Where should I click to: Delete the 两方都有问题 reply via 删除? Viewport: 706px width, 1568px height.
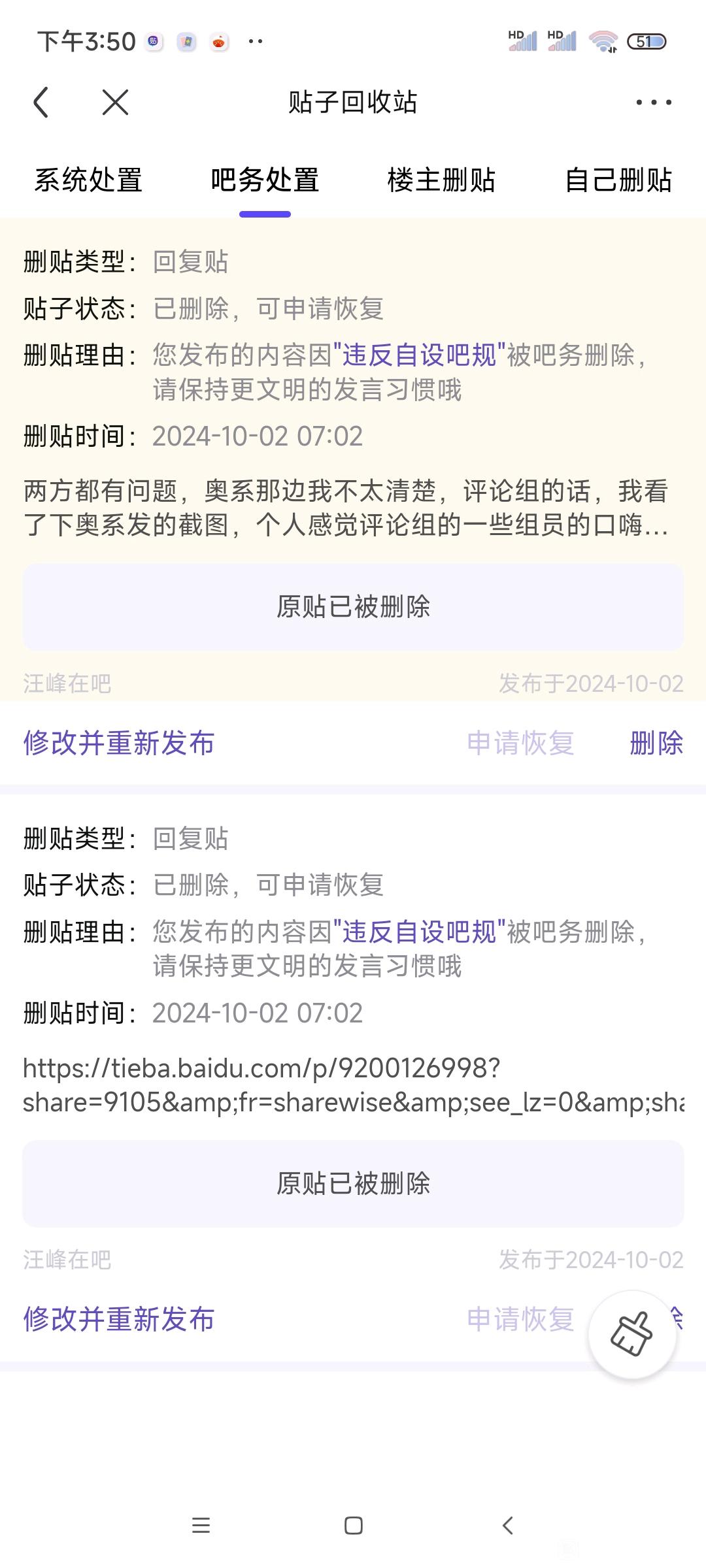click(x=656, y=743)
